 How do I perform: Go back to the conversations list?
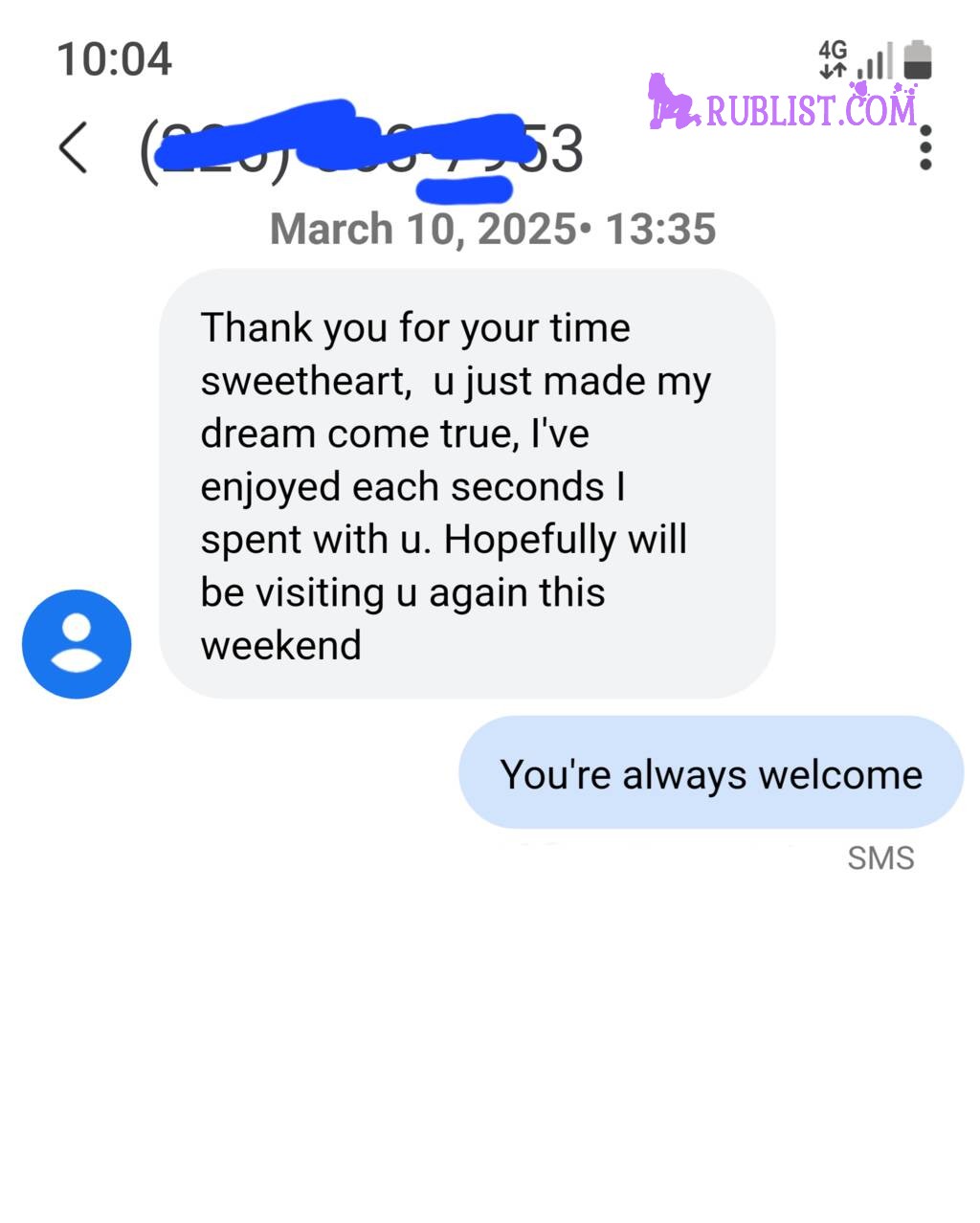coord(74,148)
